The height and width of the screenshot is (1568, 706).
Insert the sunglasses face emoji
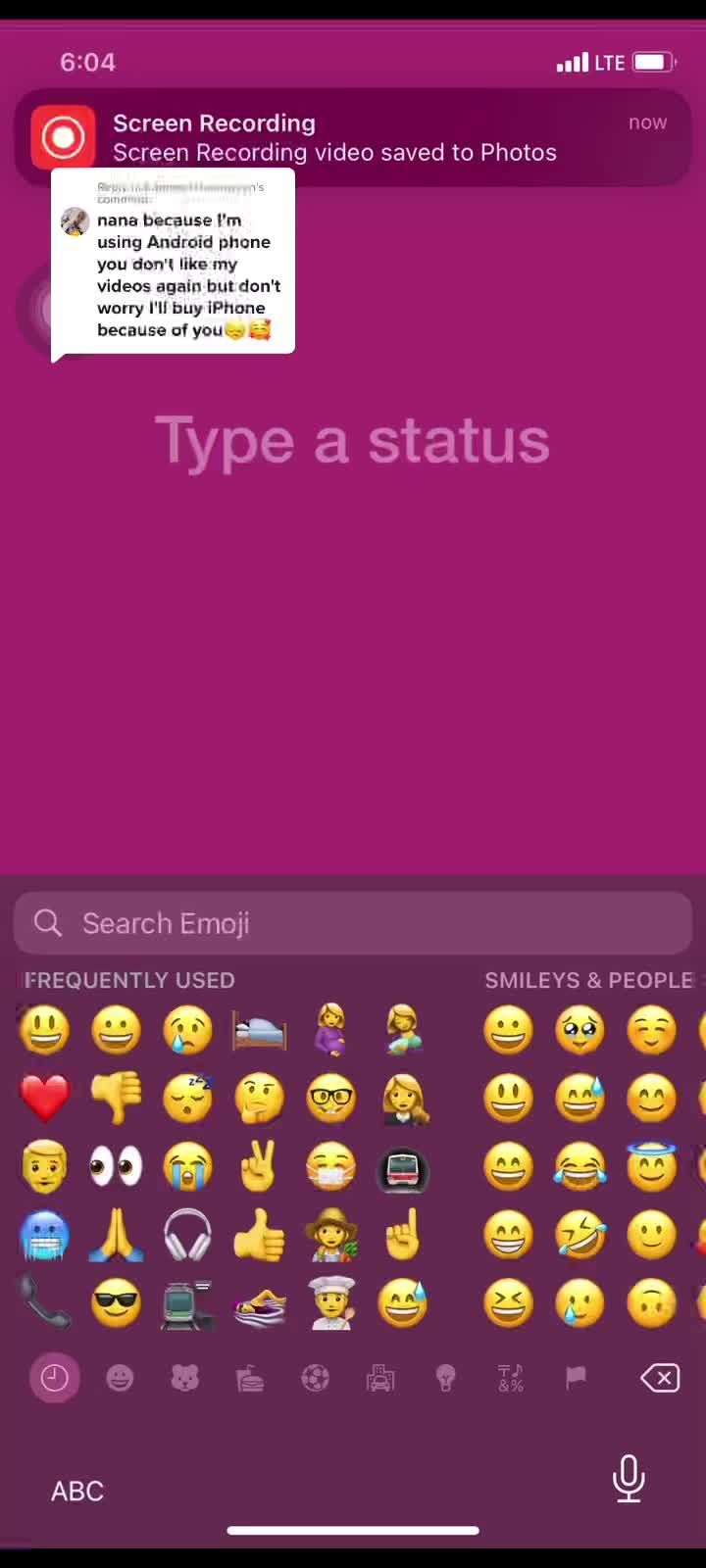117,1303
